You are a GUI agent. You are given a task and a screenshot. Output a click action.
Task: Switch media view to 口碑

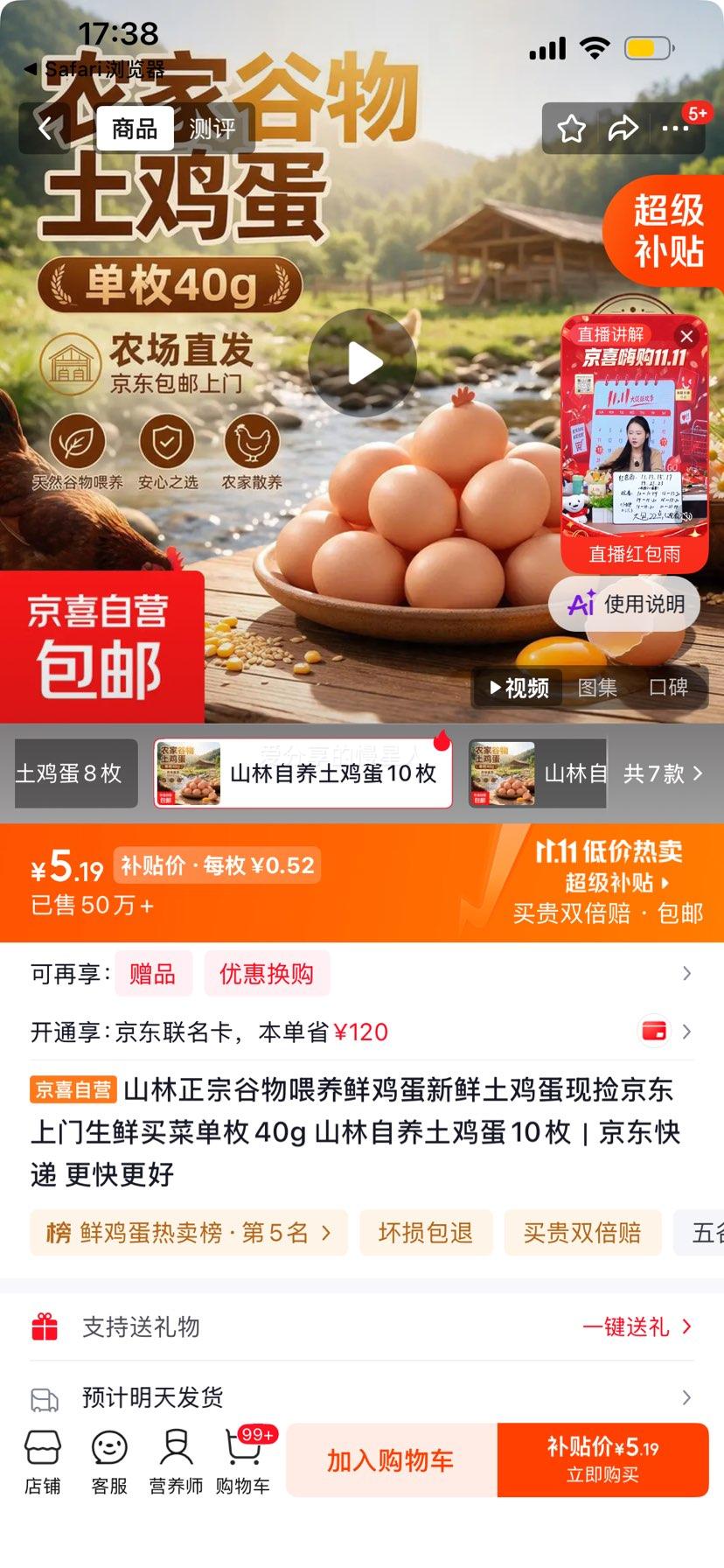pos(669,688)
